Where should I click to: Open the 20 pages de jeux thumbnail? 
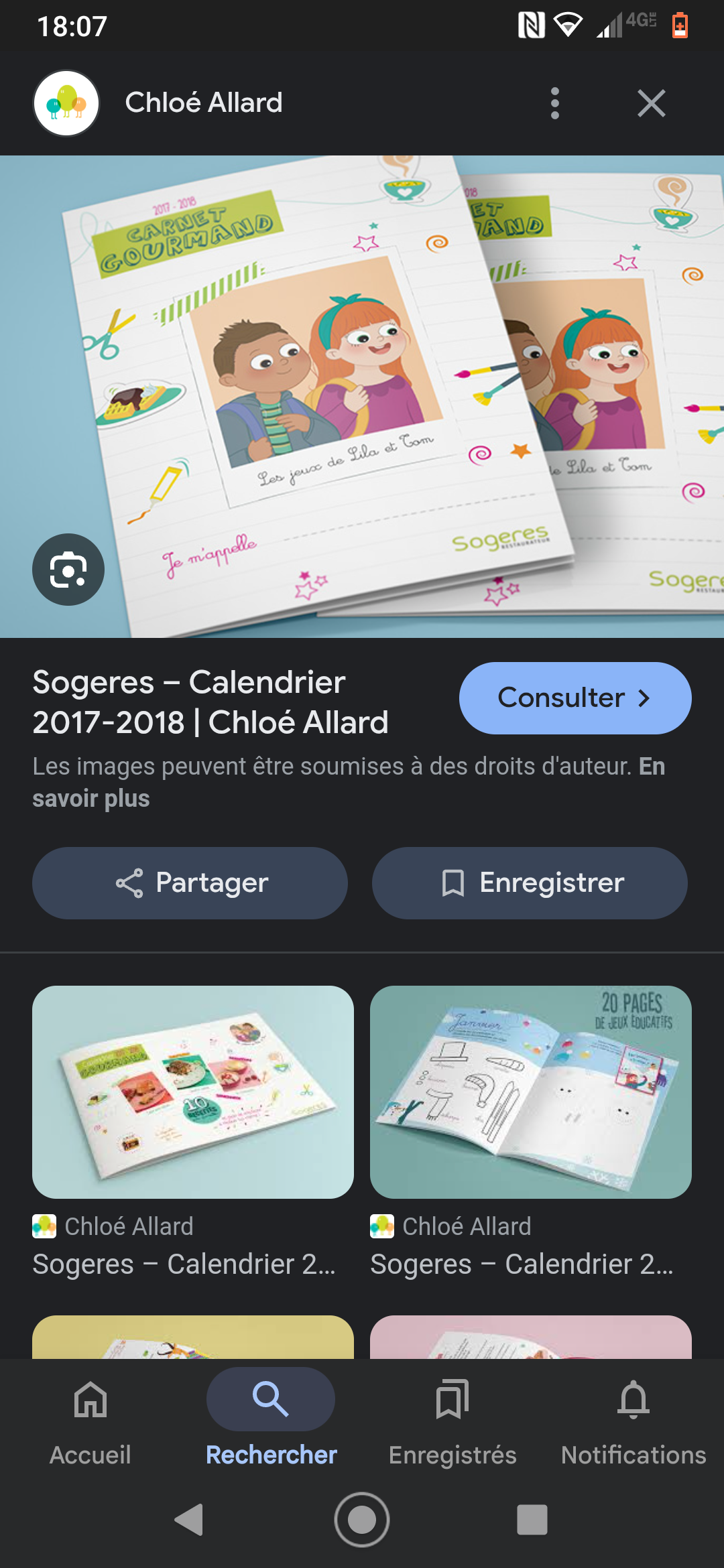[x=530, y=1092]
